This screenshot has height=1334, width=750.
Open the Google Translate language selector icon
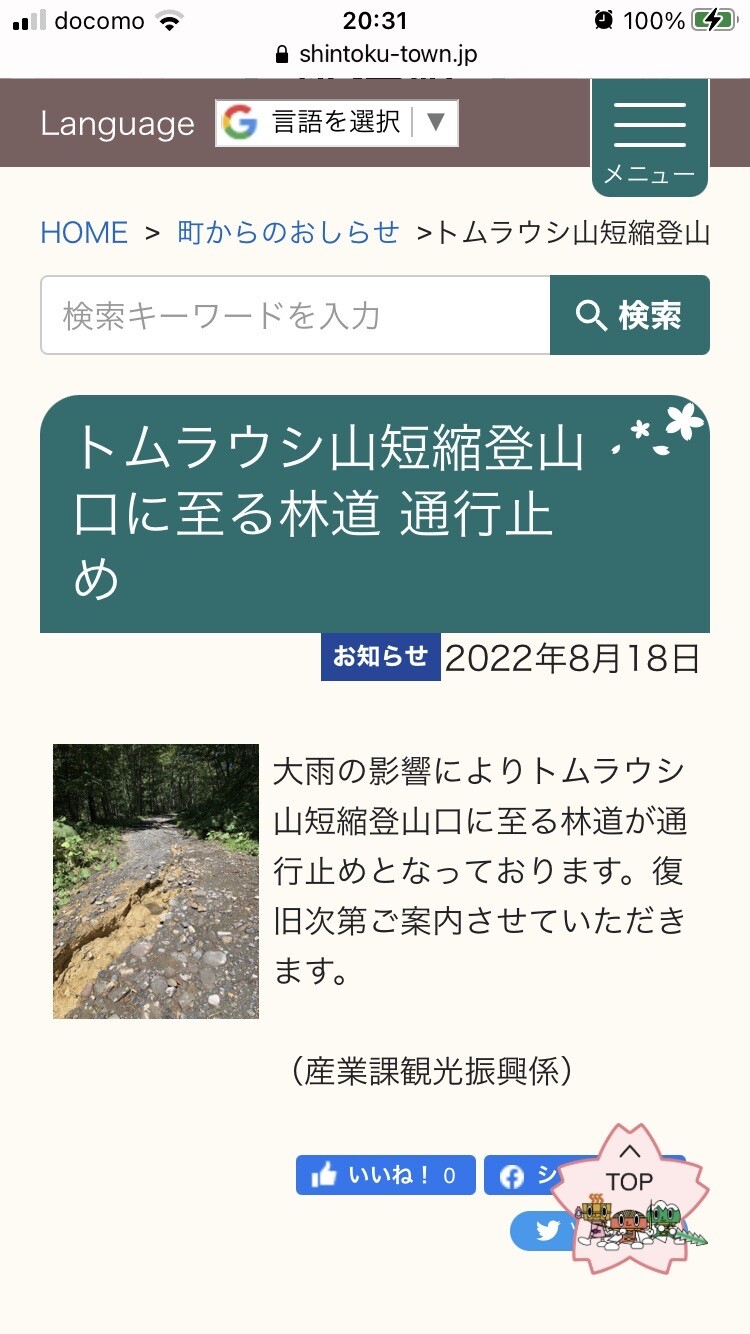(241, 122)
